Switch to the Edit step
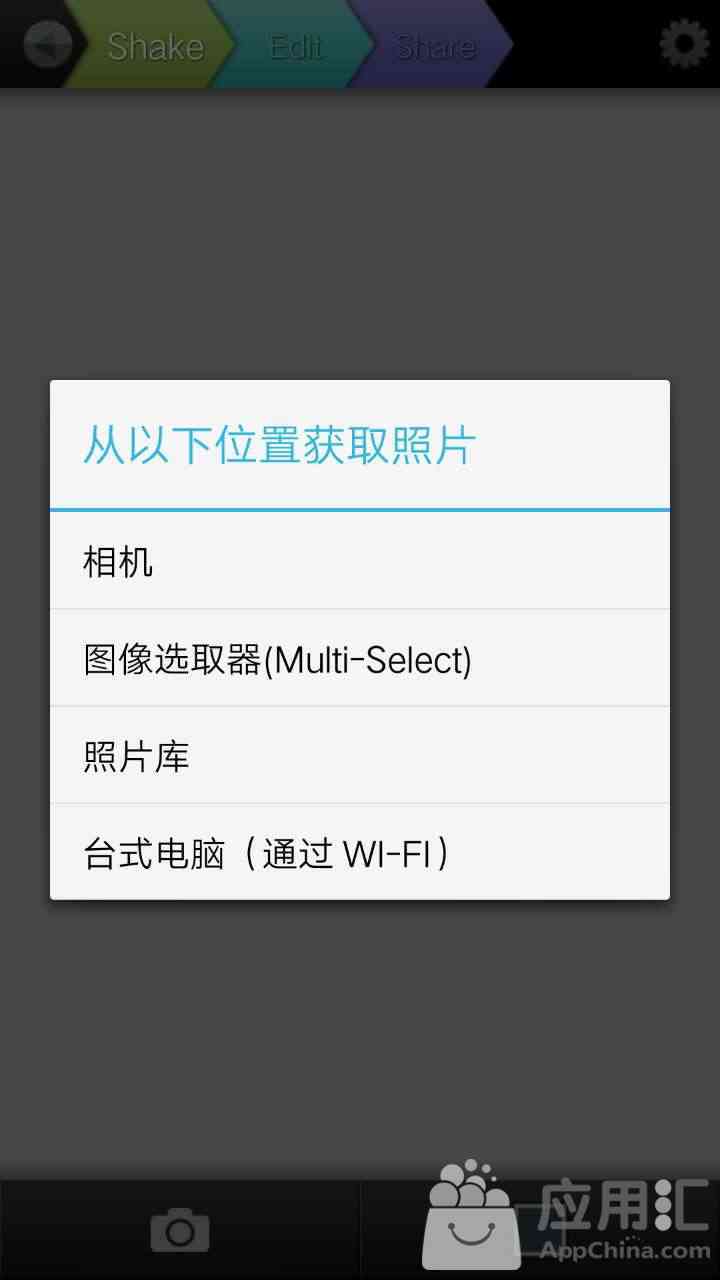 pyautogui.click(x=297, y=45)
